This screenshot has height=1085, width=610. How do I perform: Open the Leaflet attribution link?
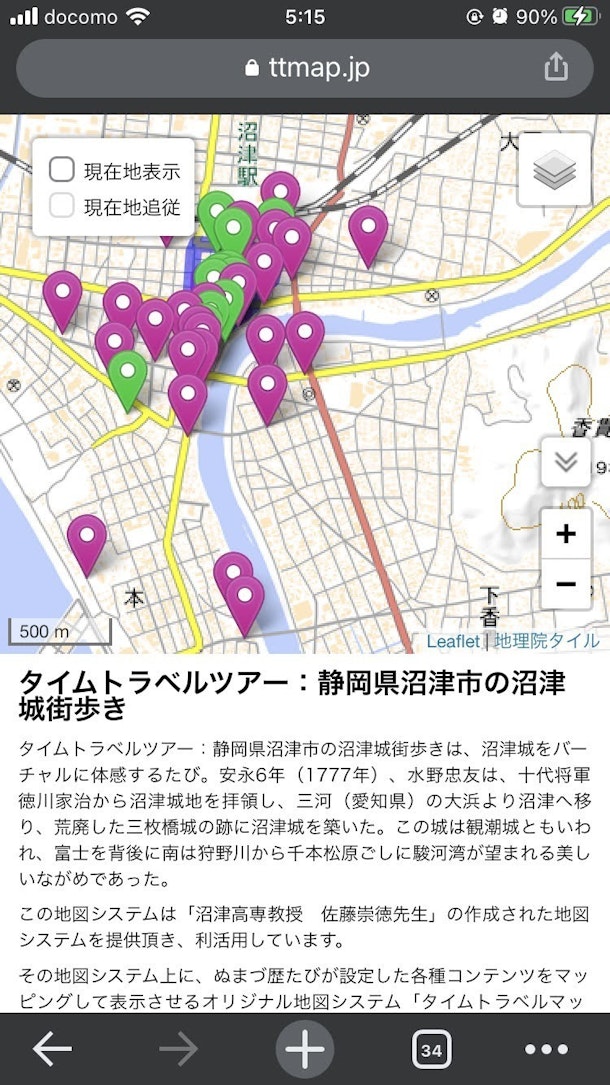click(x=453, y=641)
